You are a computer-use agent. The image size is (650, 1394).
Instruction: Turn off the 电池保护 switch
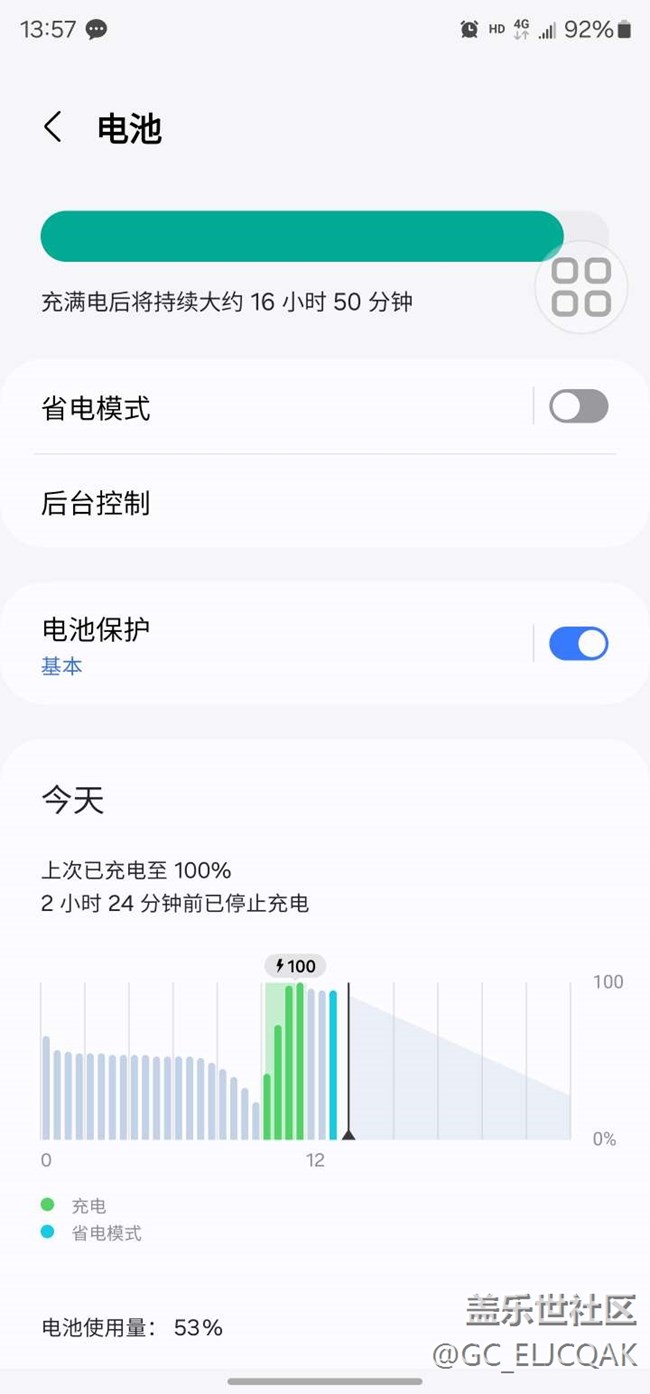pos(578,644)
